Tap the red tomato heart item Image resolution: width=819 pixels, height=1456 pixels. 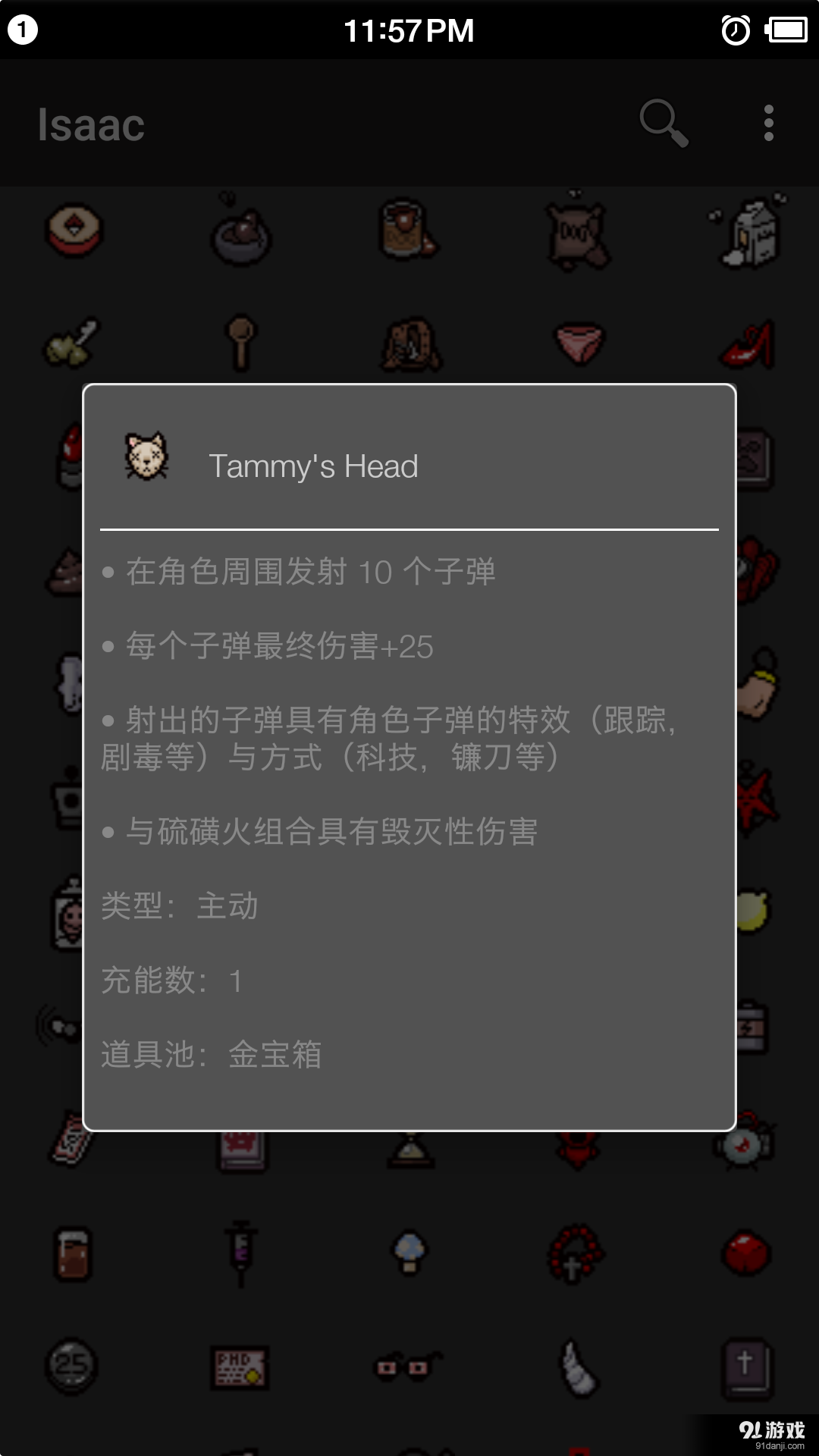coord(747,1253)
